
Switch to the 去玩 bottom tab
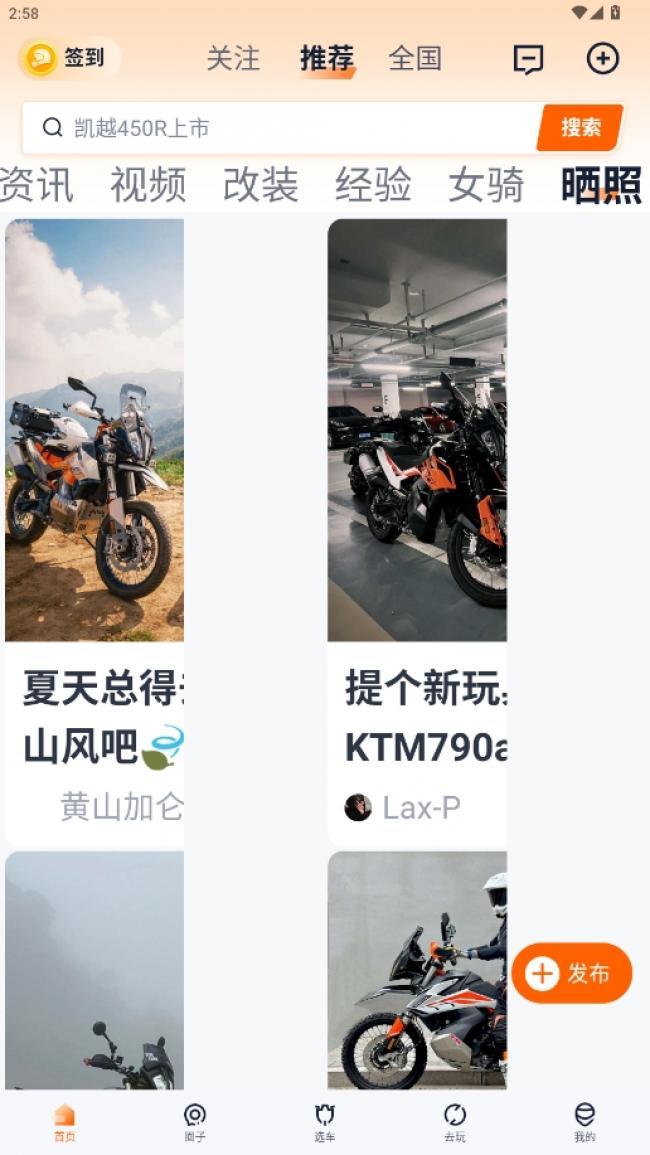[x=455, y=1122]
